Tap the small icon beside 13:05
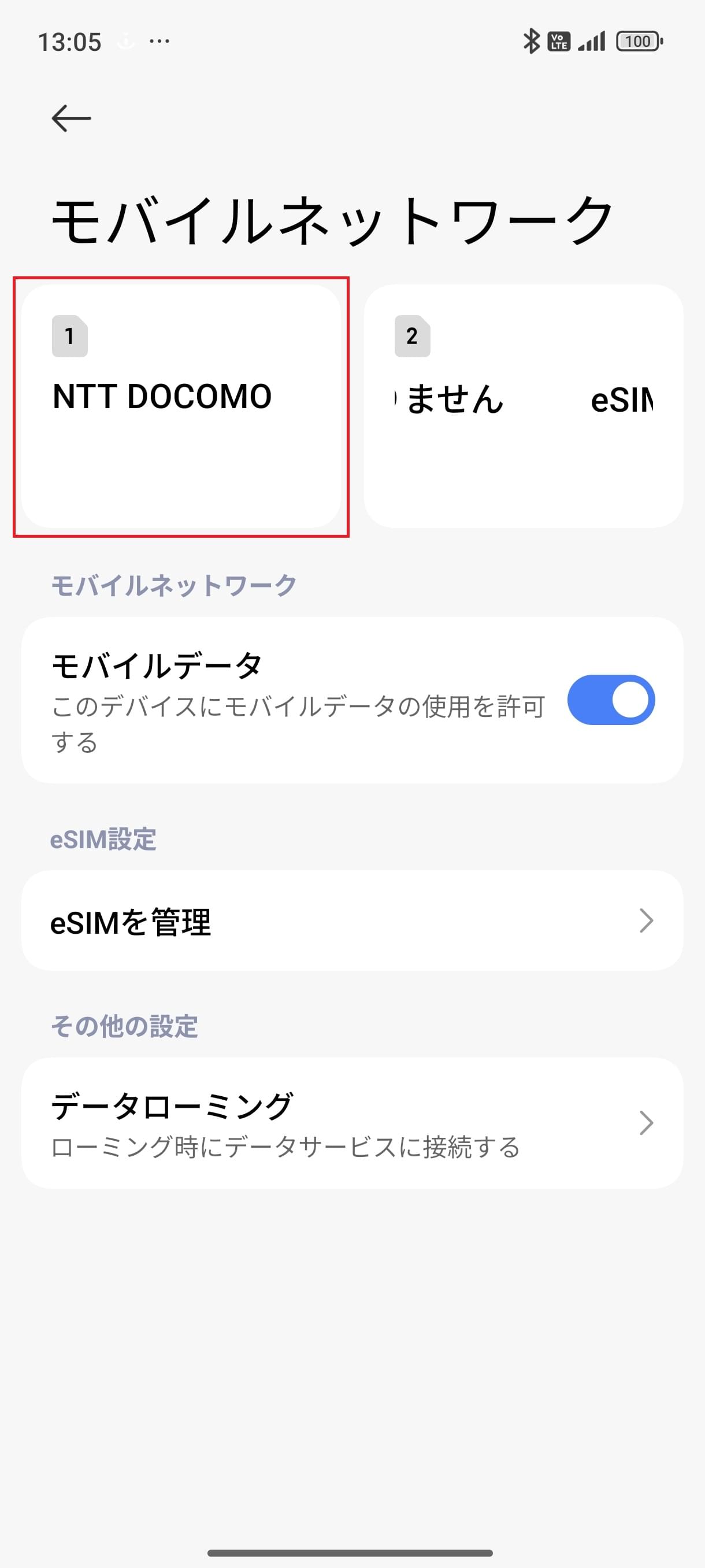The image size is (705, 1568). (126, 40)
